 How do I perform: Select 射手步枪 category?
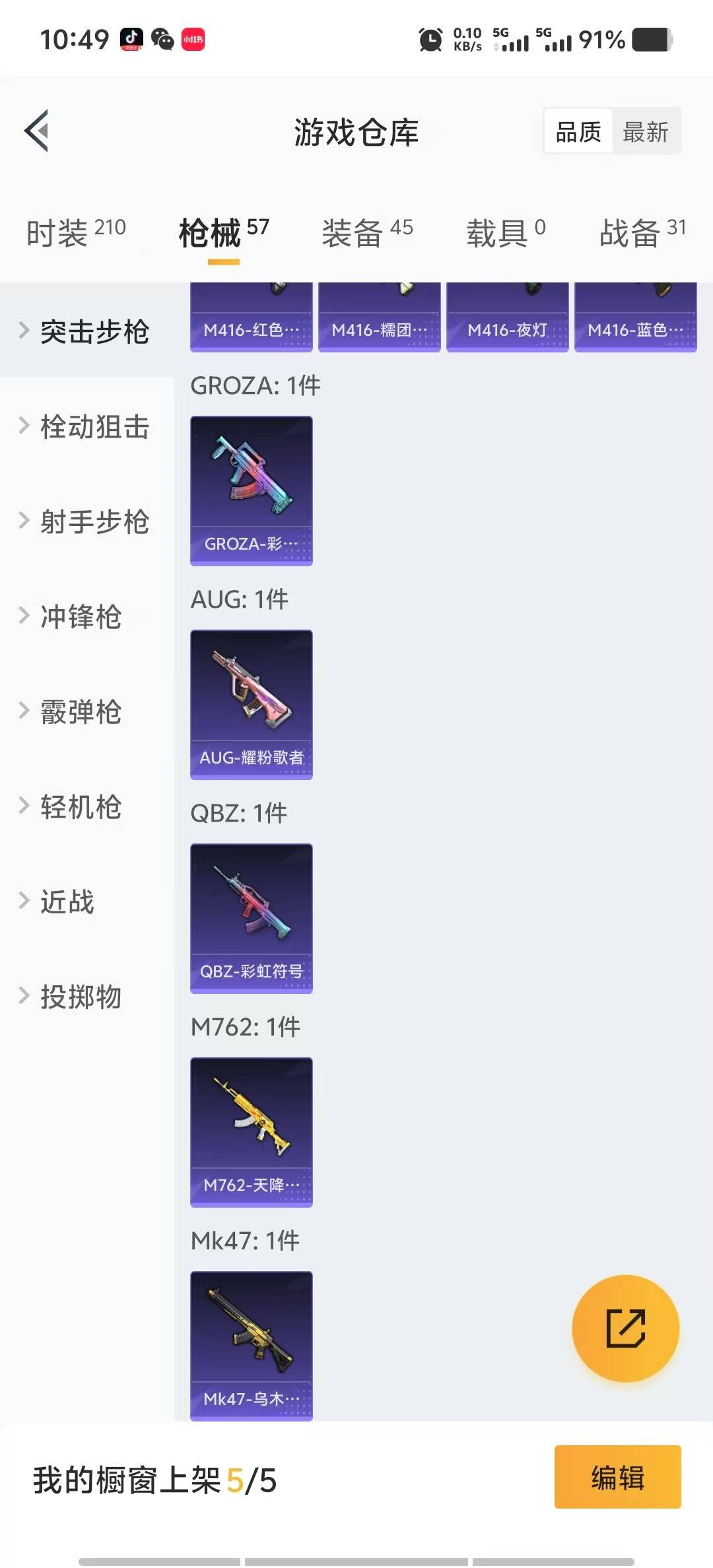click(94, 521)
